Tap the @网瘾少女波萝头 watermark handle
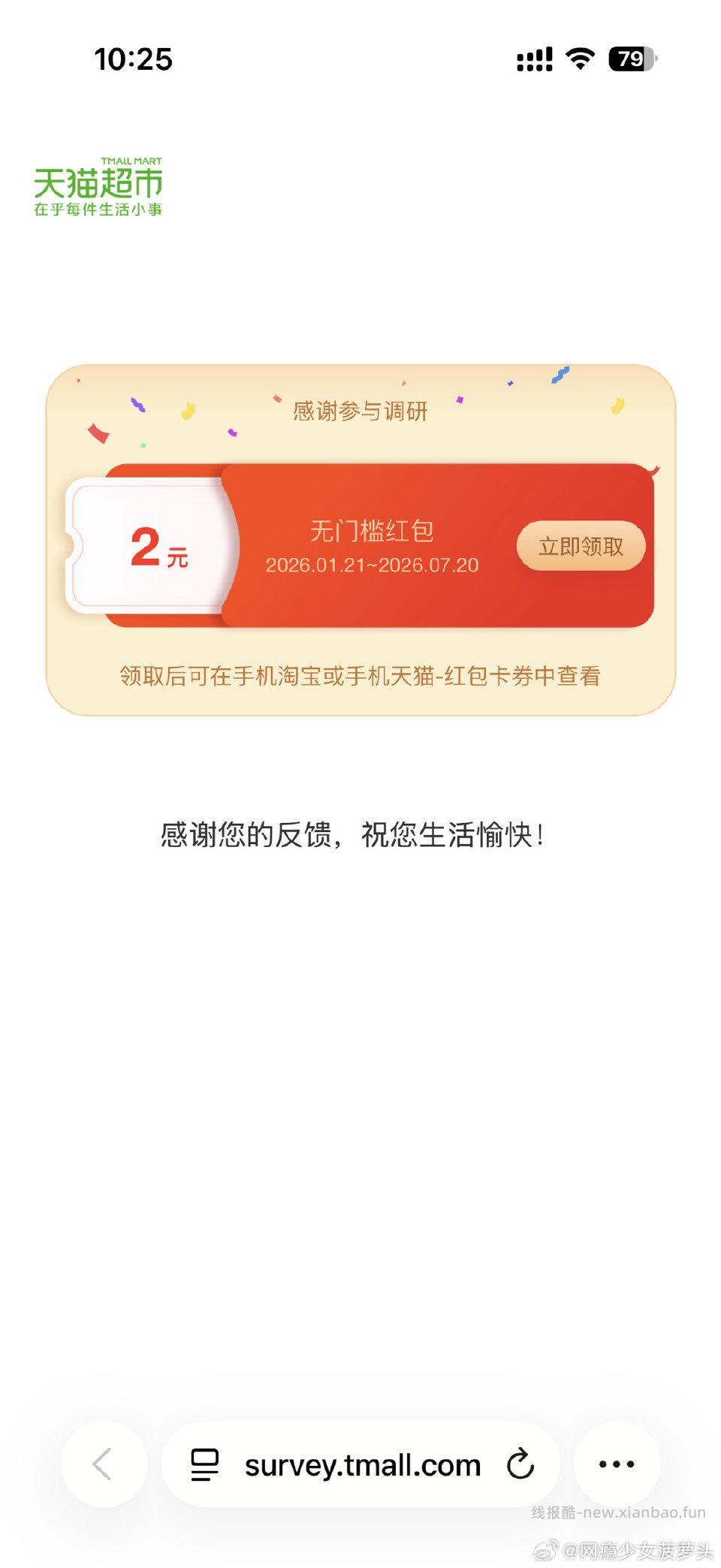The width and height of the screenshot is (721, 1568). point(623,1549)
